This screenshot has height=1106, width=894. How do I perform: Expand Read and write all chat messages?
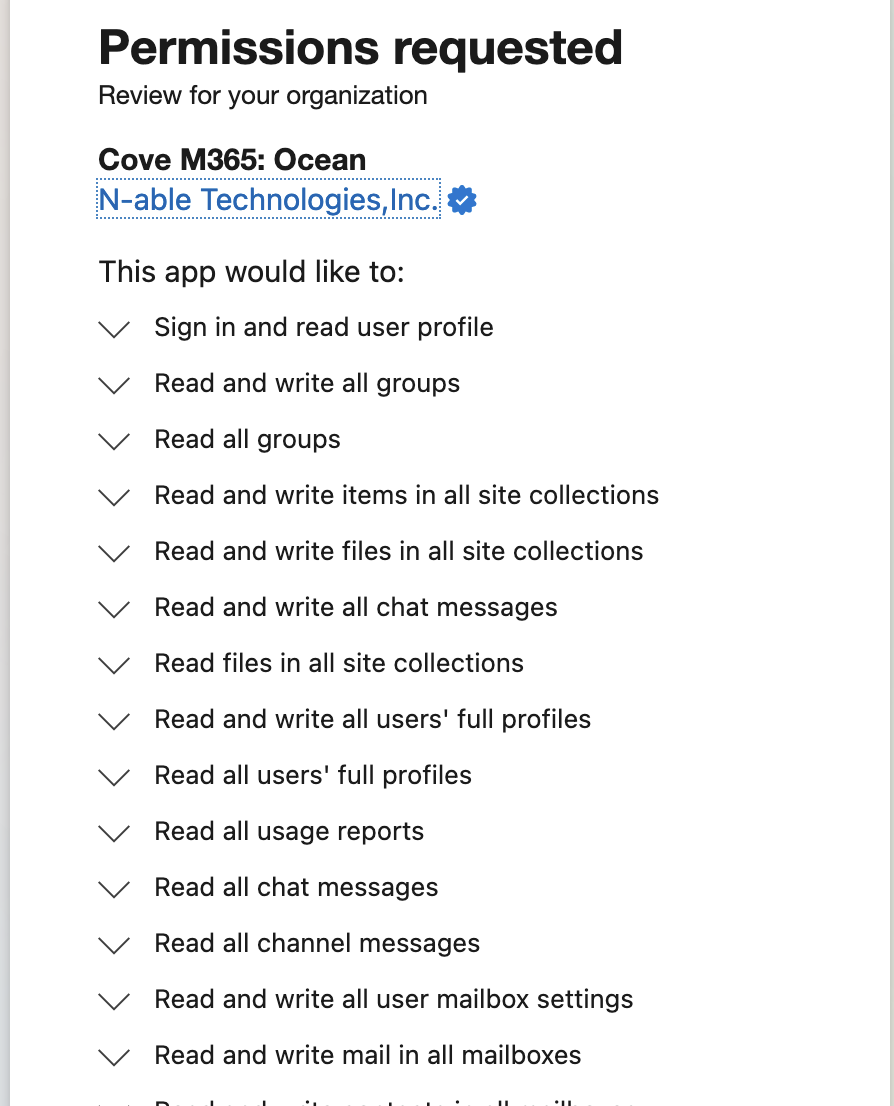(116, 608)
